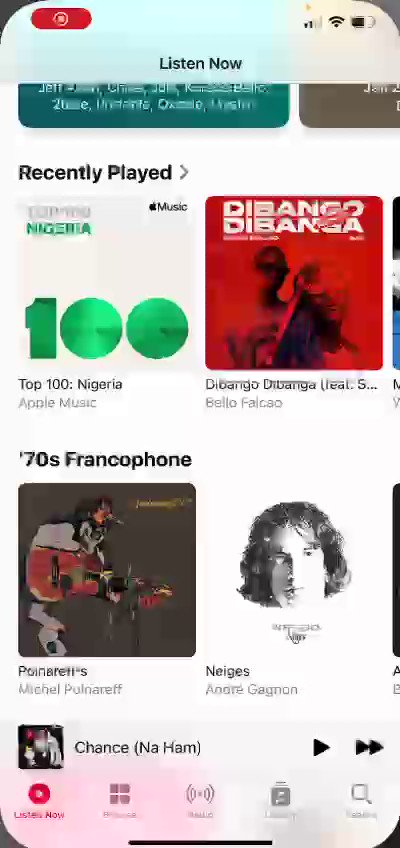Skip to the next track
Screen dimensions: 400x848
[369, 747]
